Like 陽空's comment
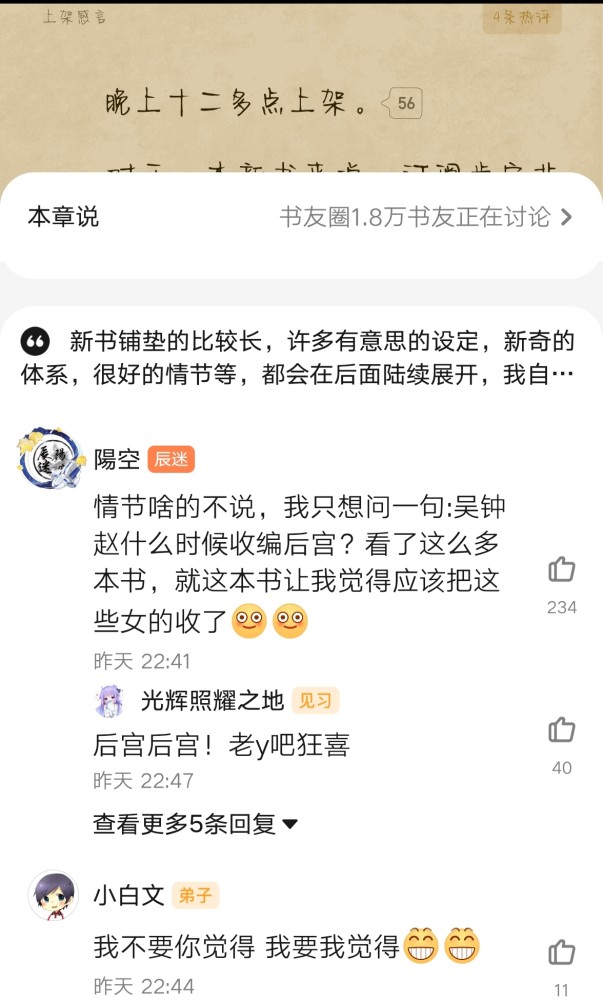The height and width of the screenshot is (1000, 603). (562, 571)
